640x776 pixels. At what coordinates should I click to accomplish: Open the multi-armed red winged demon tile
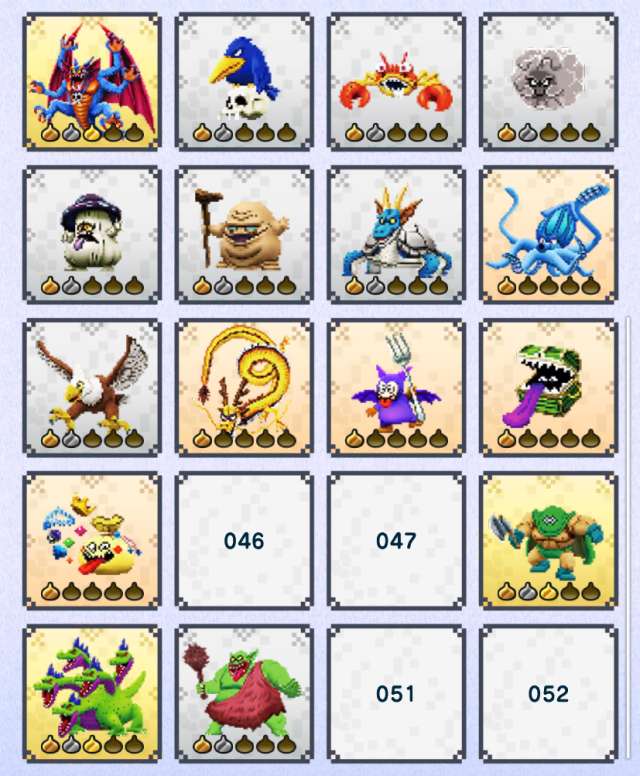pyautogui.click(x=92, y=81)
